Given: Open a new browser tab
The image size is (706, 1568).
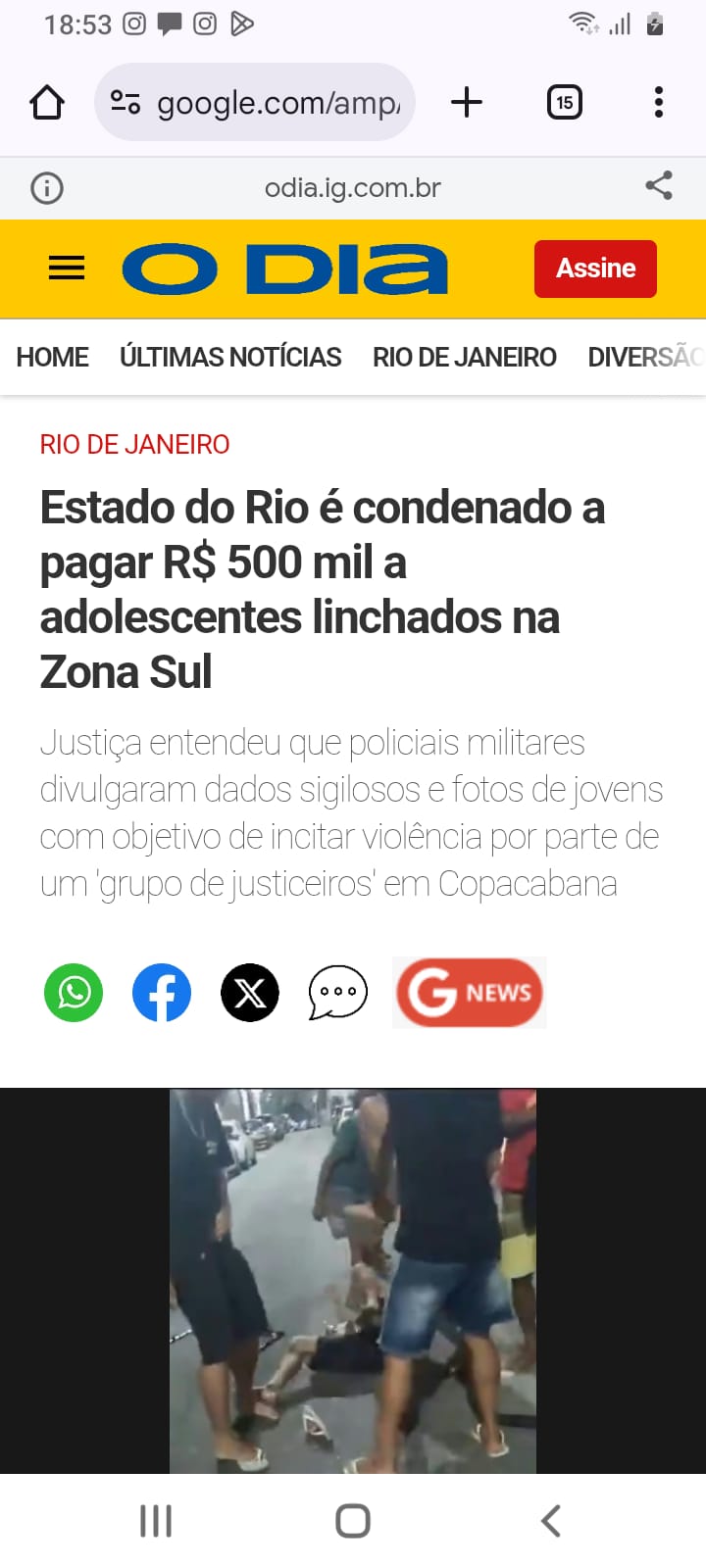Looking at the screenshot, I should pos(467,102).
